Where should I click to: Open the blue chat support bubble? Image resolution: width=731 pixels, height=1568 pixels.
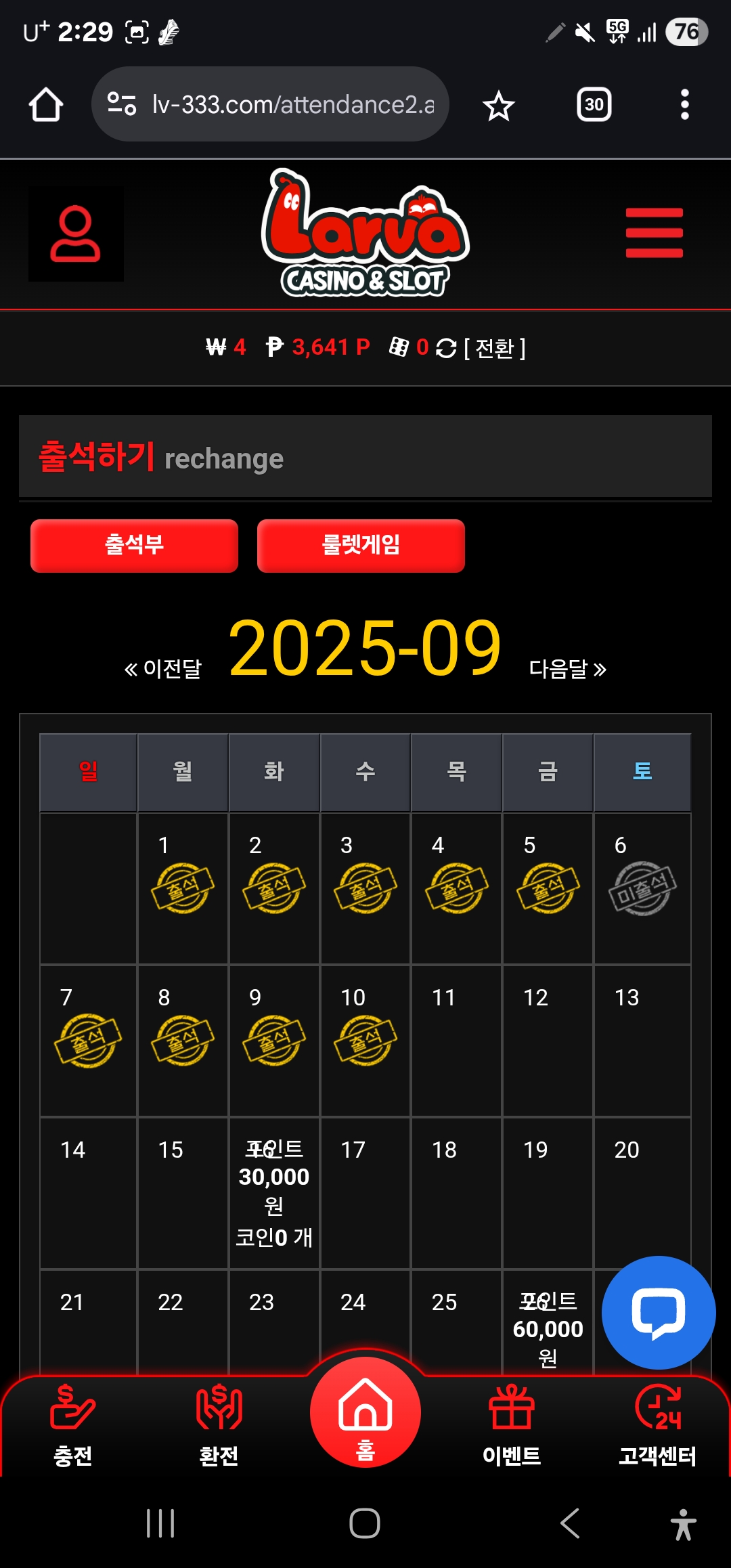point(658,1312)
